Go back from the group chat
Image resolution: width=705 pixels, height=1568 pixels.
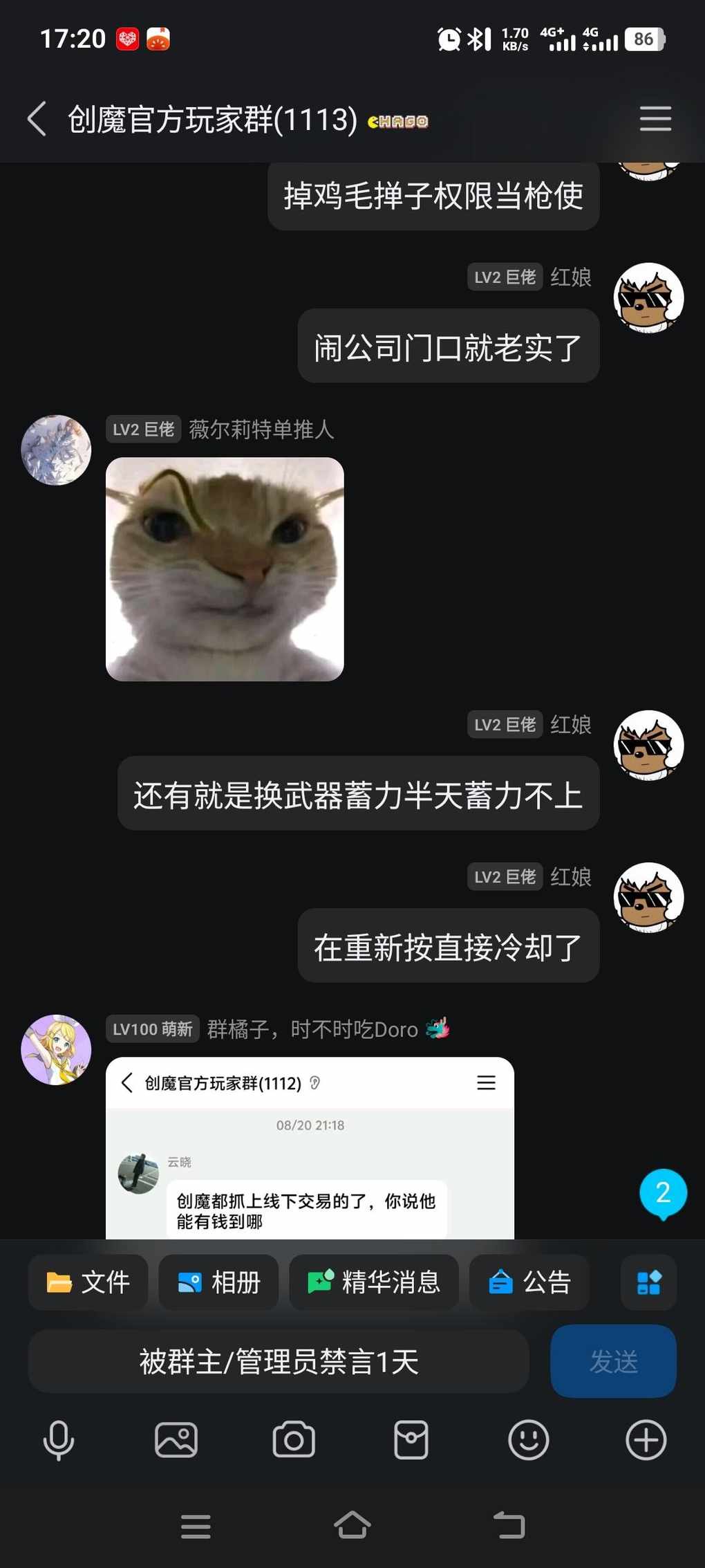(37, 119)
